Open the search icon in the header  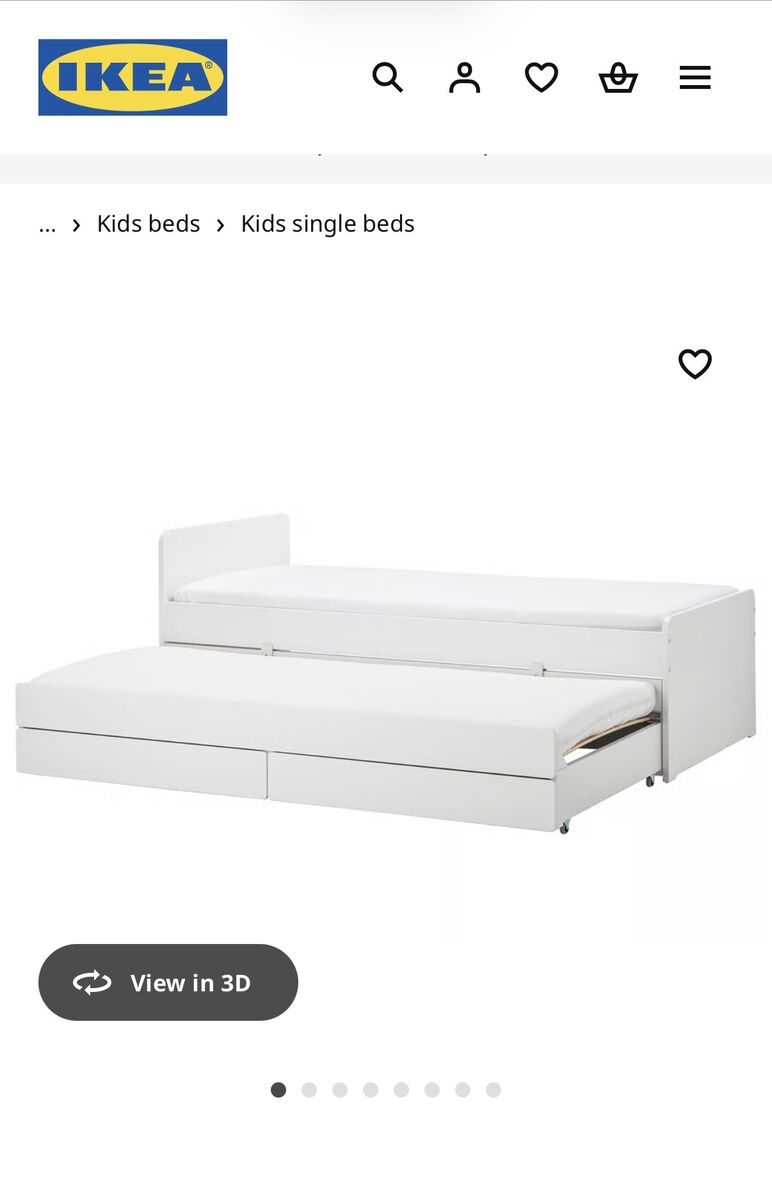point(387,77)
